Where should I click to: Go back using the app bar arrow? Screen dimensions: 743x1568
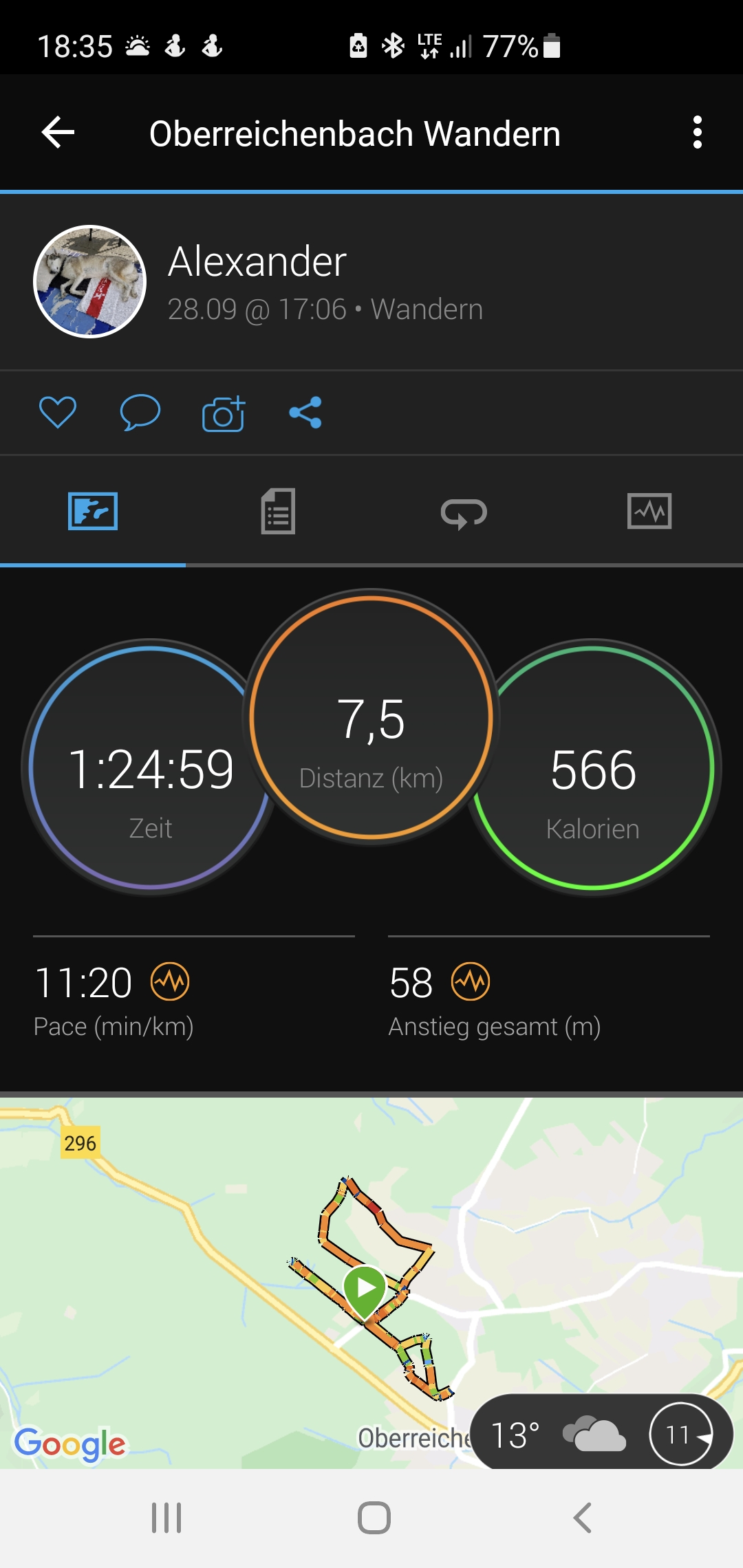point(58,132)
